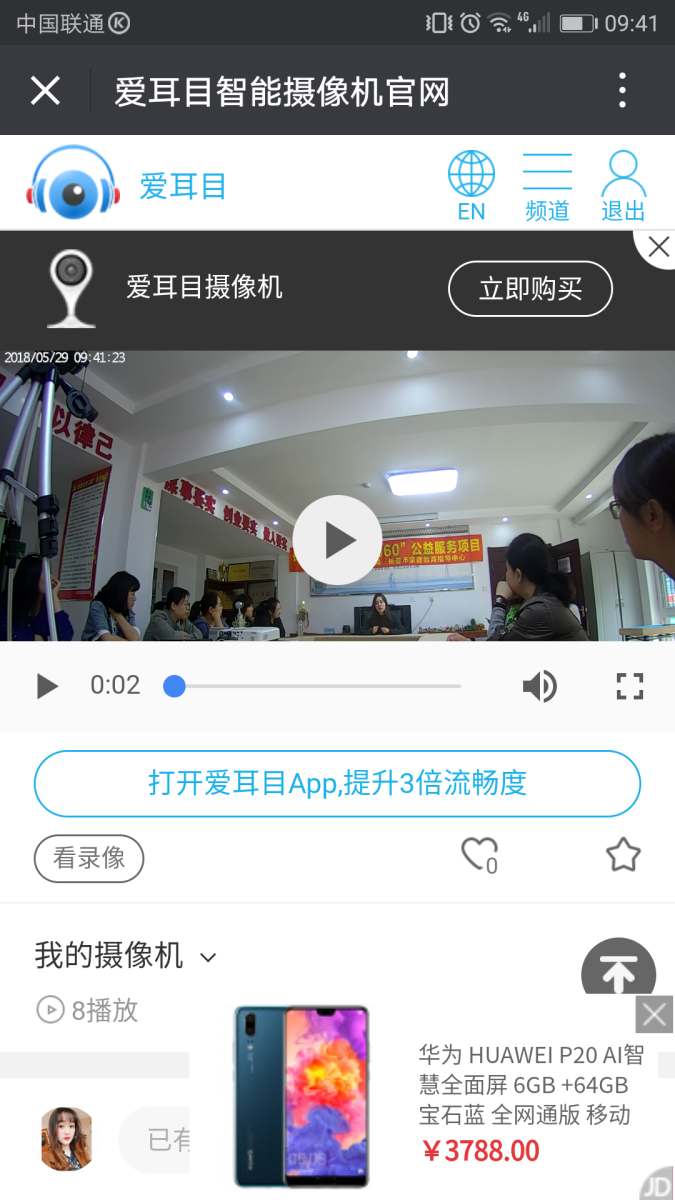Close the 爱耳目 web page with X
Viewport: 675px width, 1200px height.
click(45, 91)
